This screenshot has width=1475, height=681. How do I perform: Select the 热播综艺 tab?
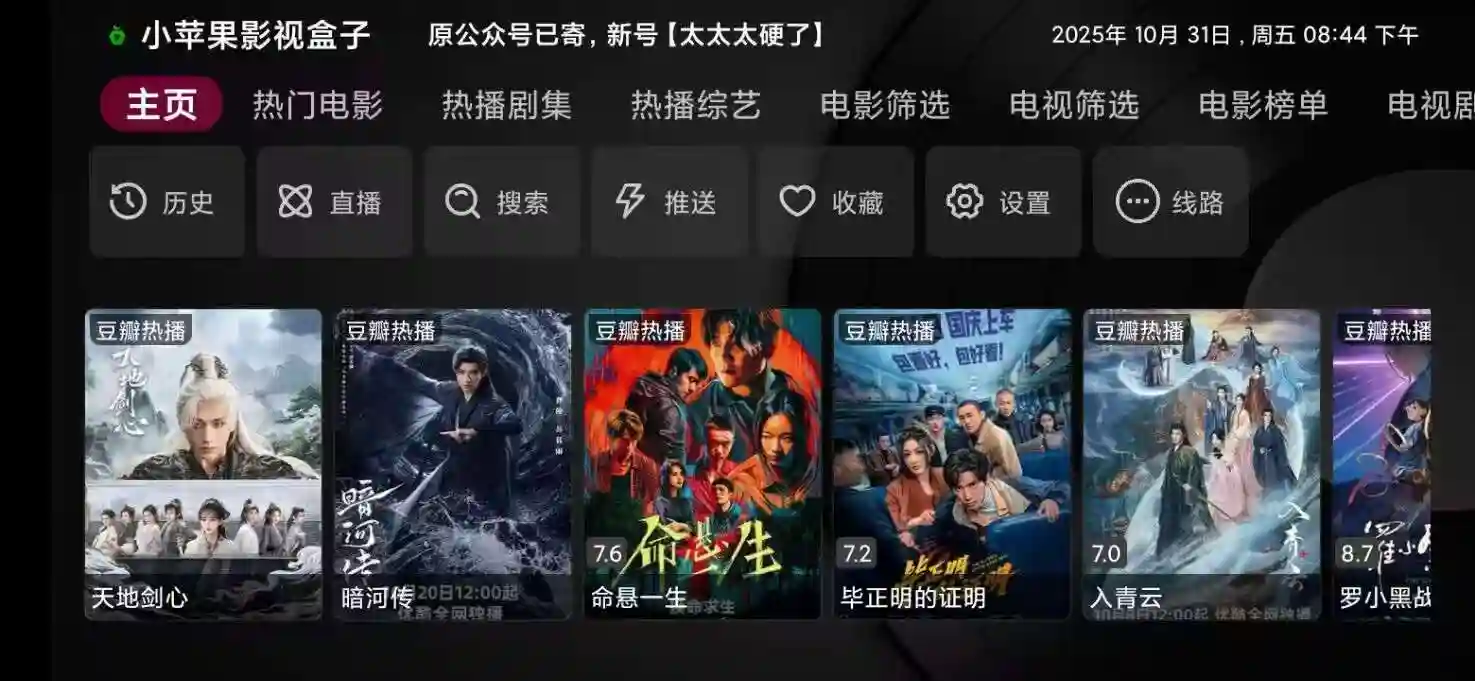click(x=695, y=105)
